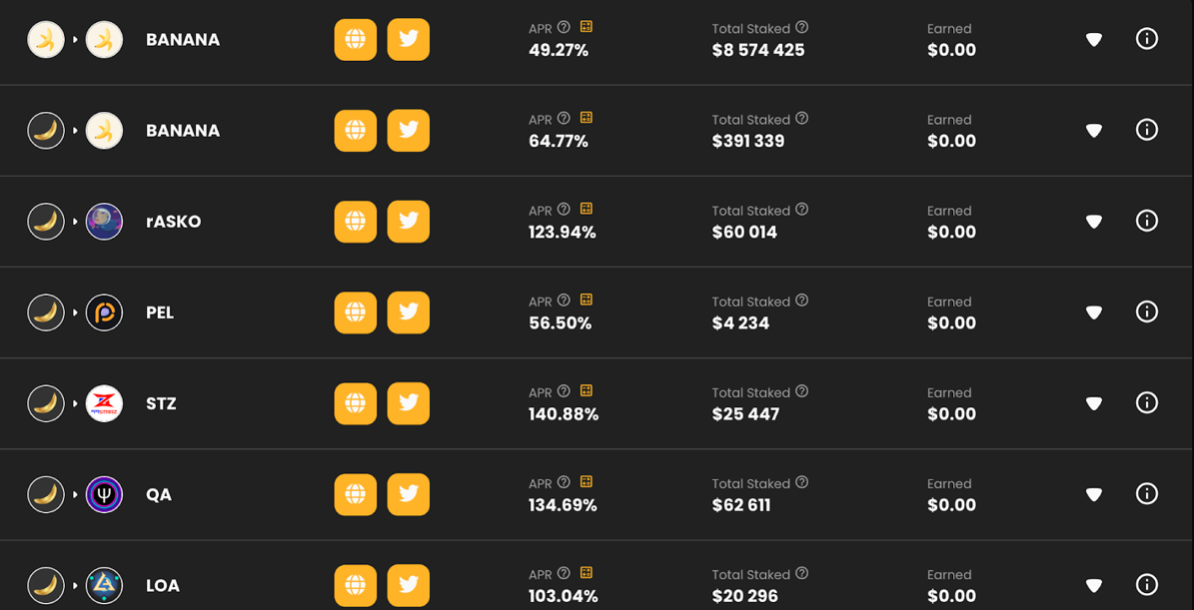This screenshot has width=1194, height=610.
Task: Open rASKO project website globe button
Action: tap(355, 221)
